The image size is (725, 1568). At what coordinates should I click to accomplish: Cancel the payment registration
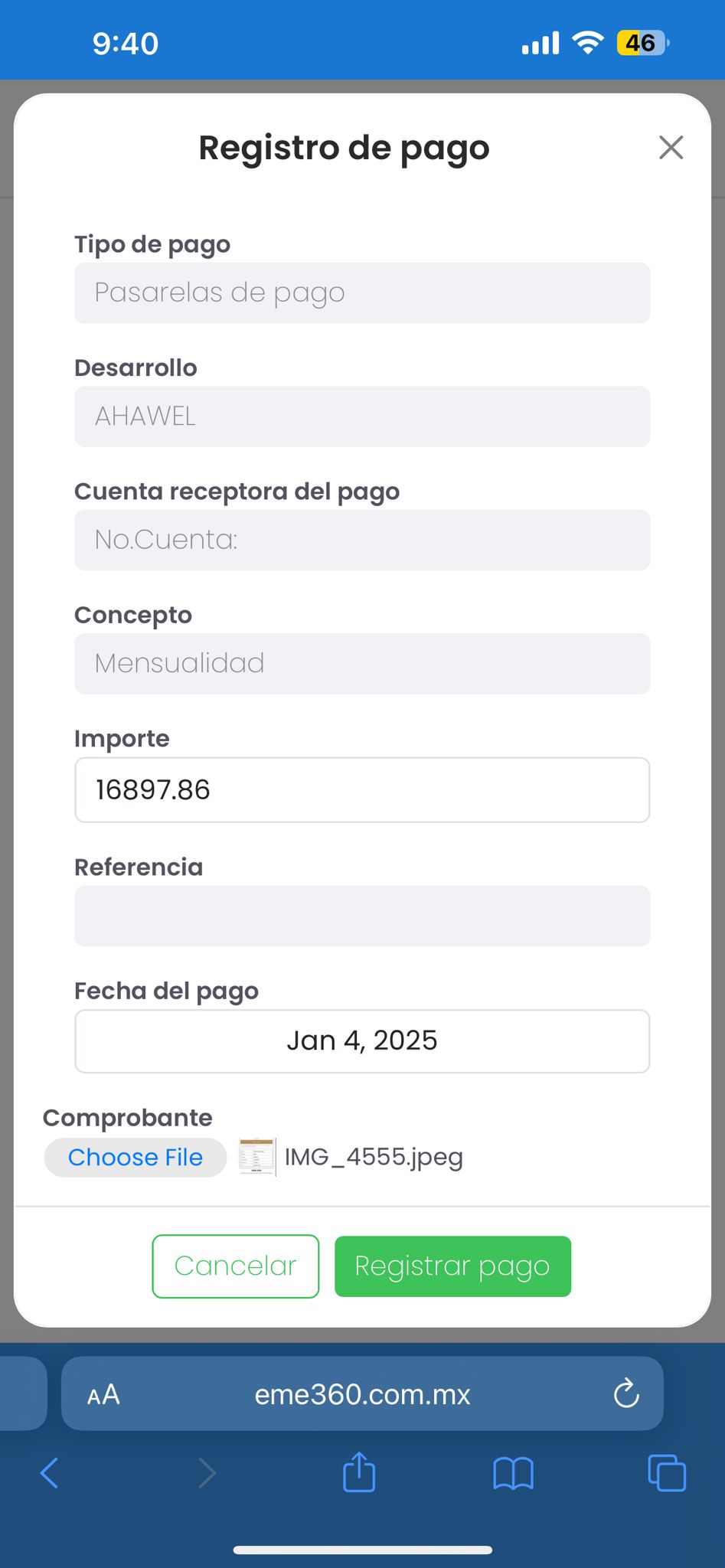coord(235,1266)
